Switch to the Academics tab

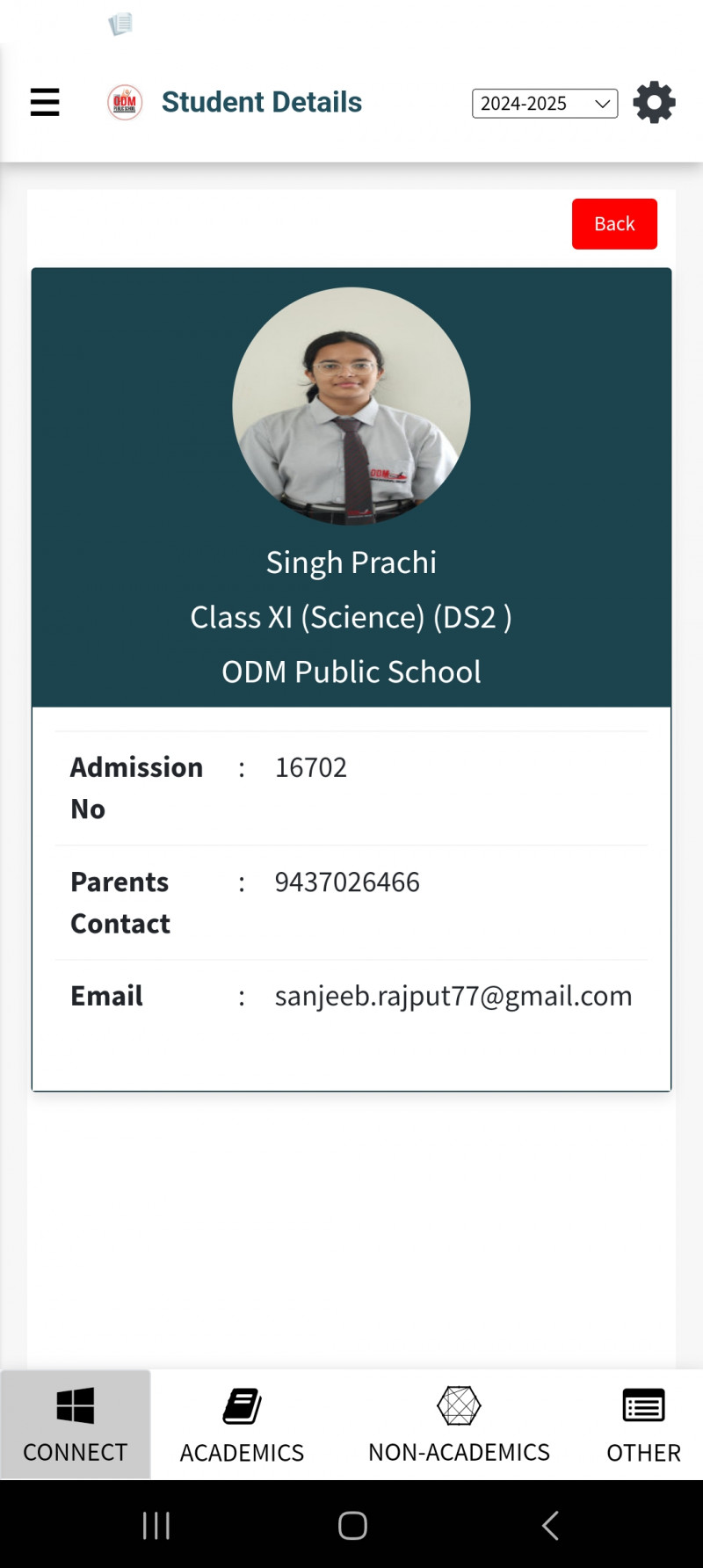[242, 1424]
